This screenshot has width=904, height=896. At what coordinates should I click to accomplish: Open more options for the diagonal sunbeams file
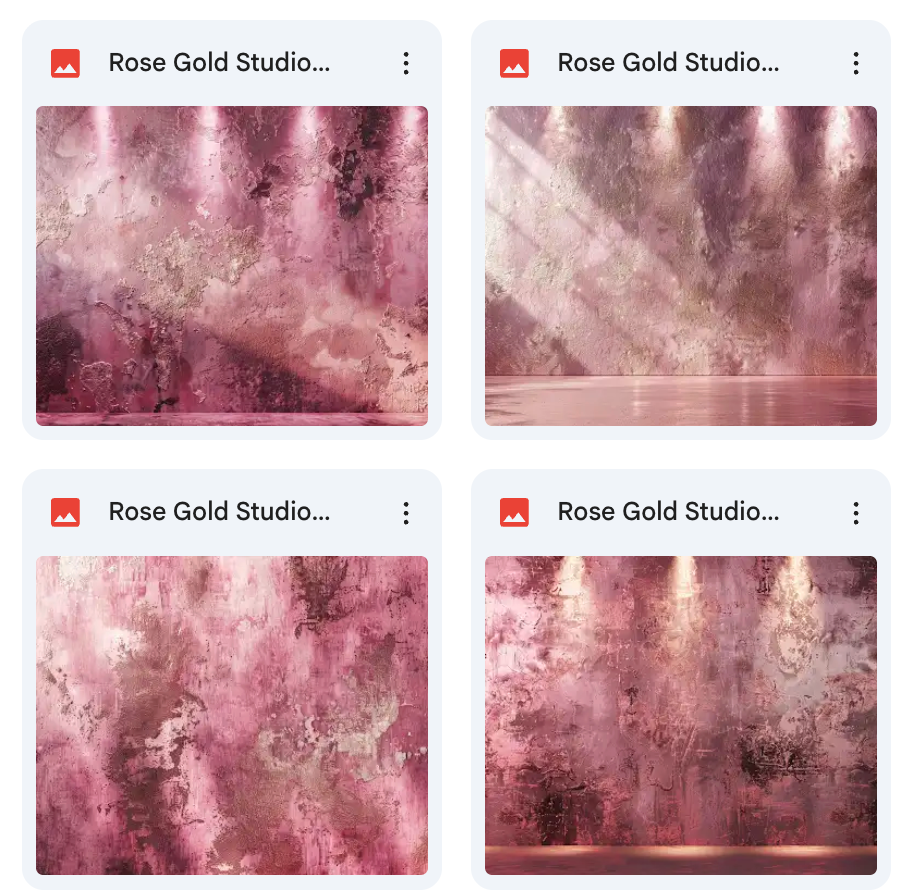[x=855, y=63]
